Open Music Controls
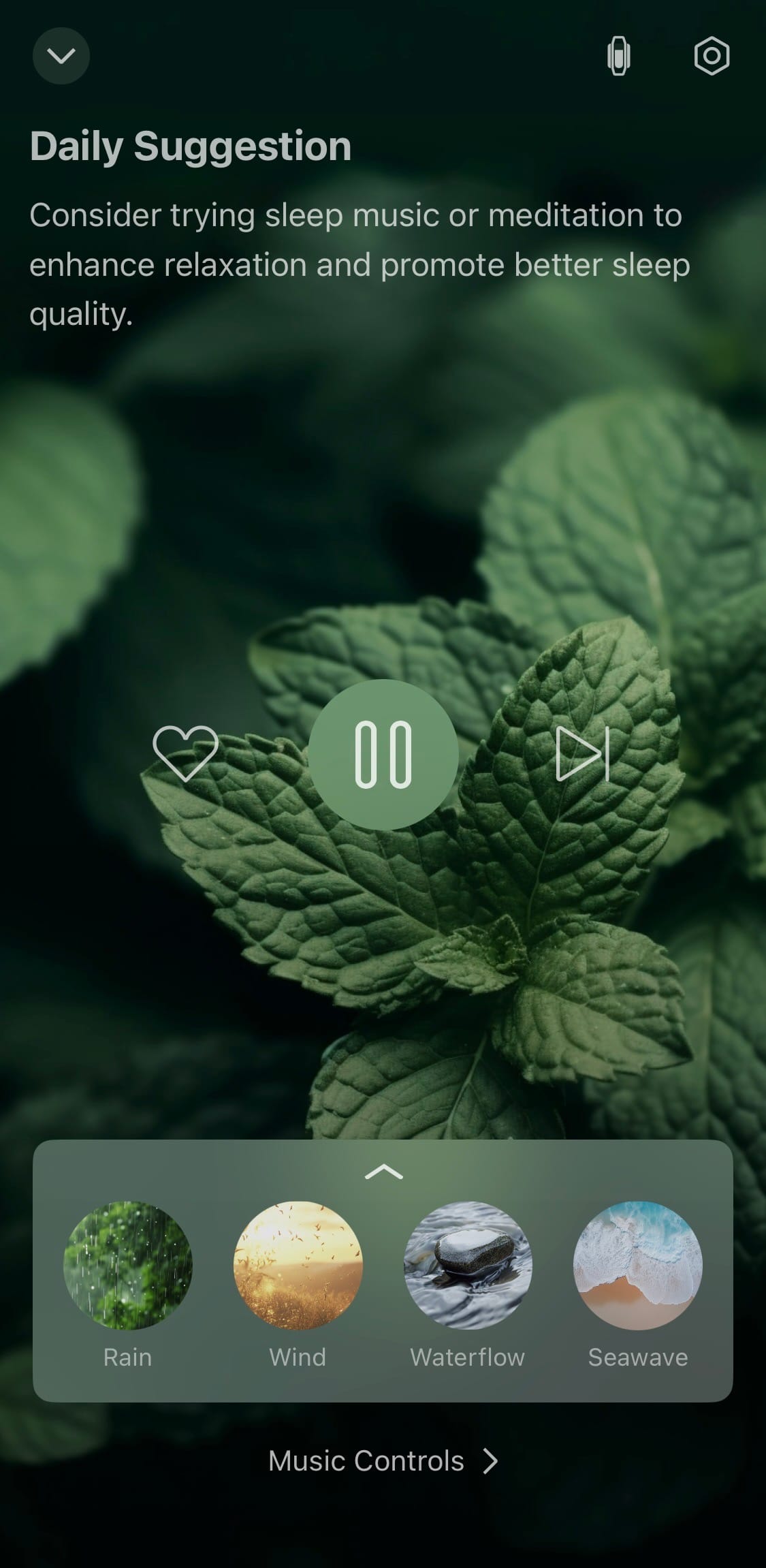This screenshot has height=1568, width=766. [383, 1461]
